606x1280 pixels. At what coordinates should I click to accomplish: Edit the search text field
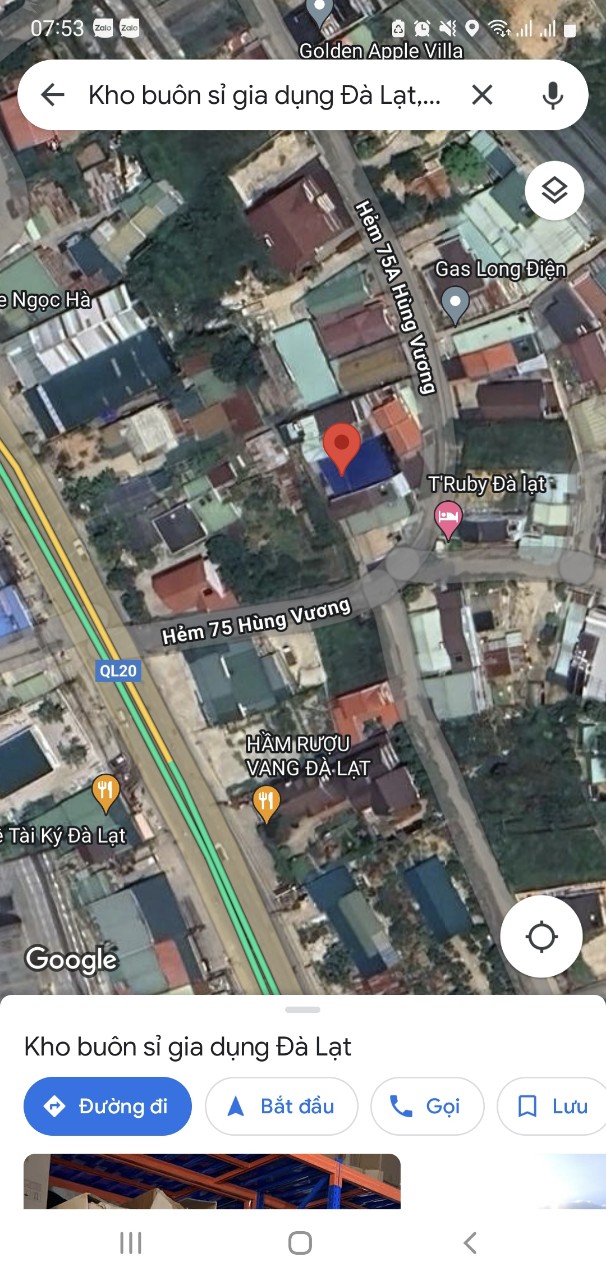[264, 95]
